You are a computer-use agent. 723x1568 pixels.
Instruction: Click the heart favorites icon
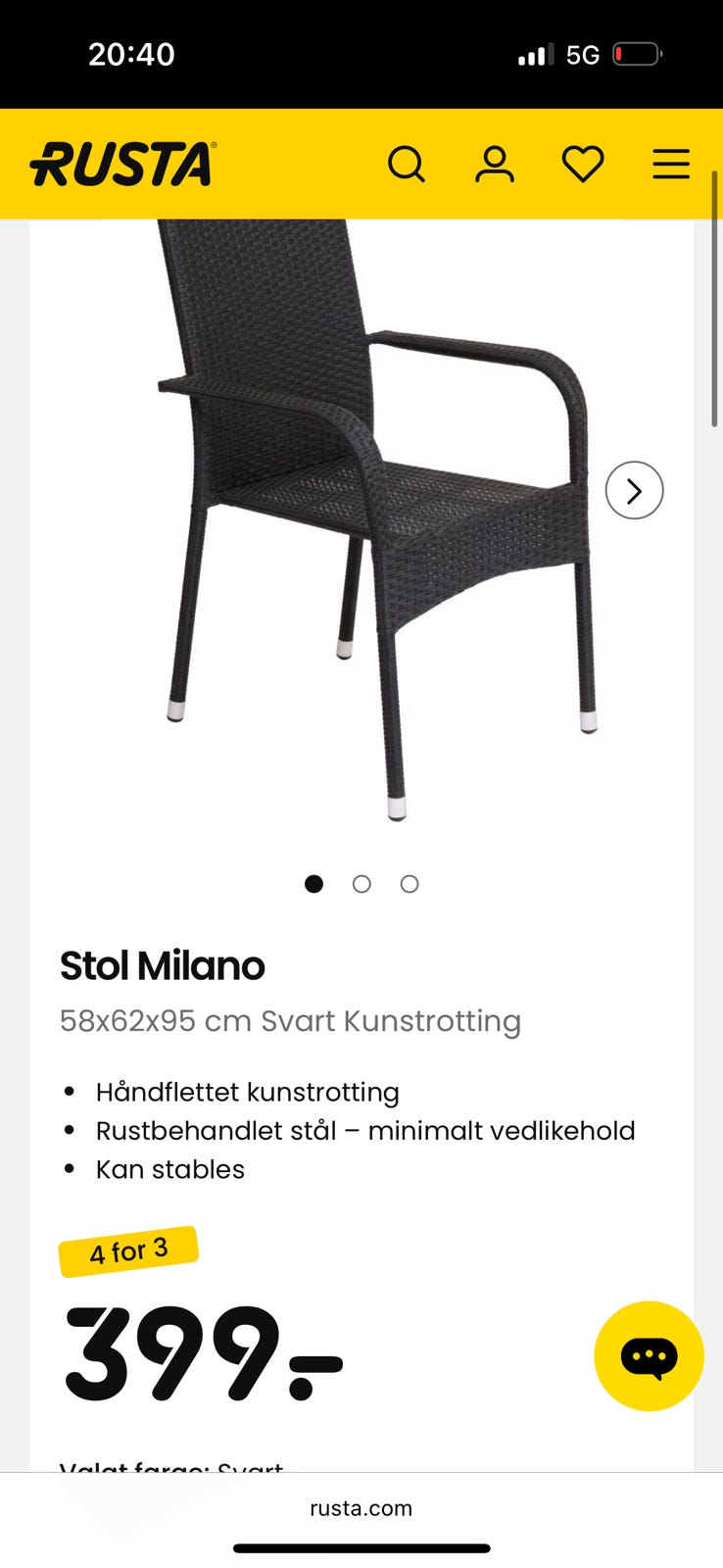[583, 164]
